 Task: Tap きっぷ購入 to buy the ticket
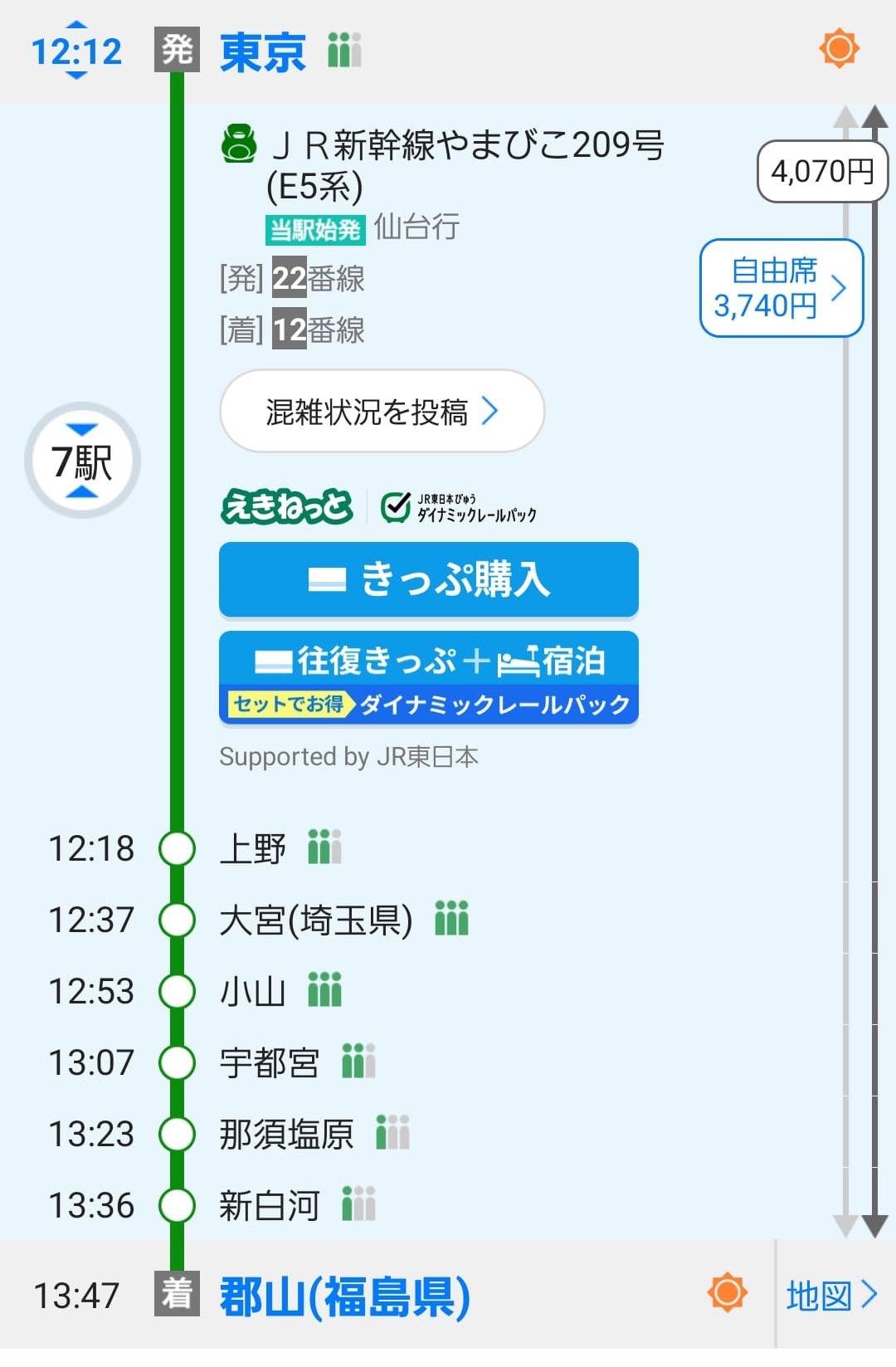[x=428, y=579]
